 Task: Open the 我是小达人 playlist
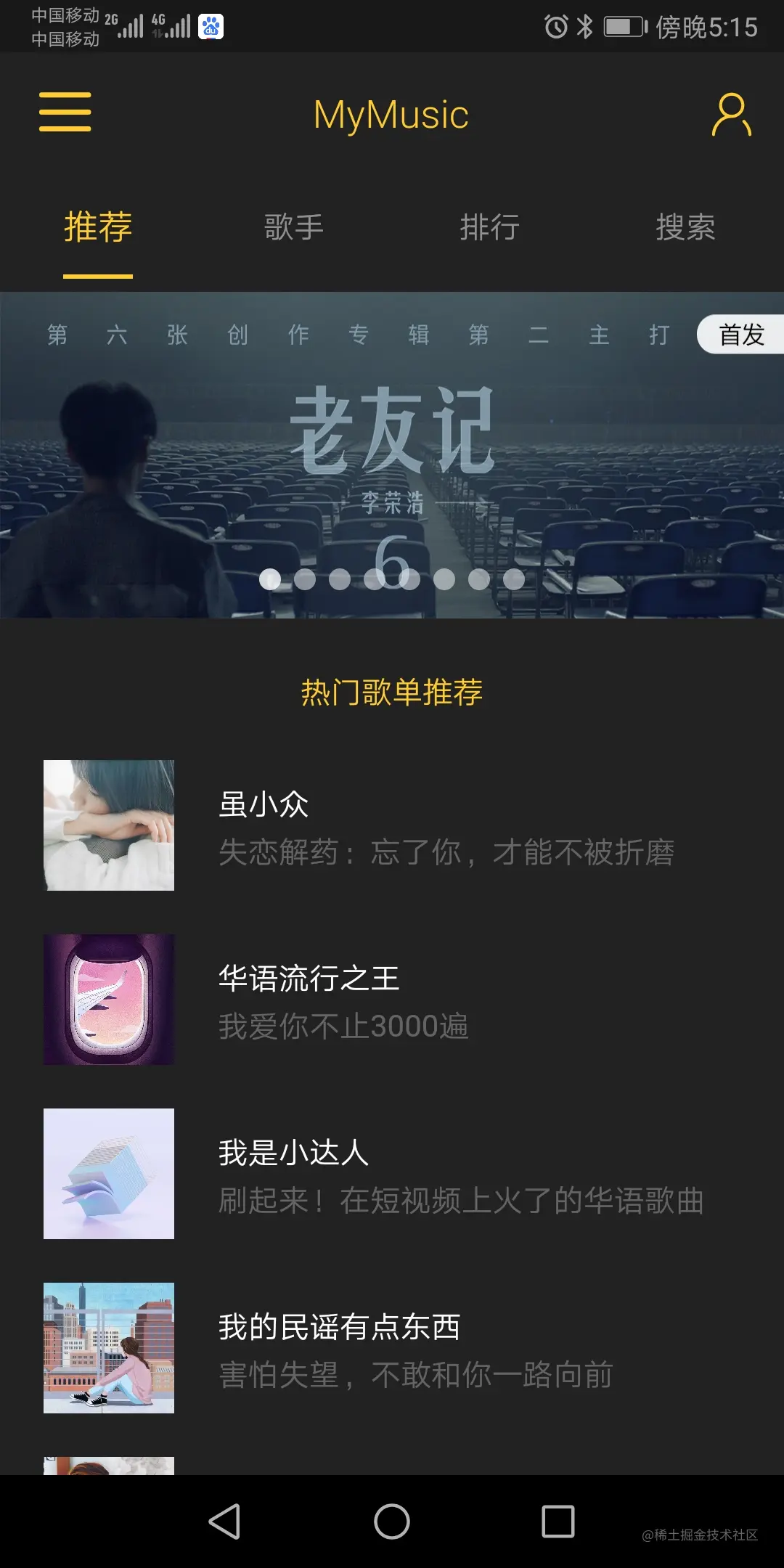[x=392, y=1174]
